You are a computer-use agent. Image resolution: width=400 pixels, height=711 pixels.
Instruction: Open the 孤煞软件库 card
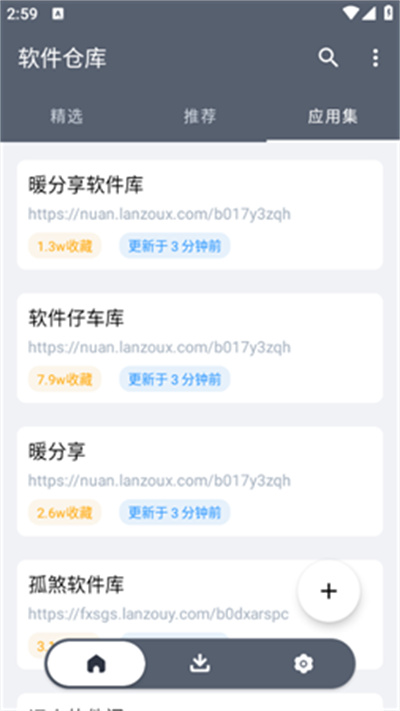click(x=200, y=614)
